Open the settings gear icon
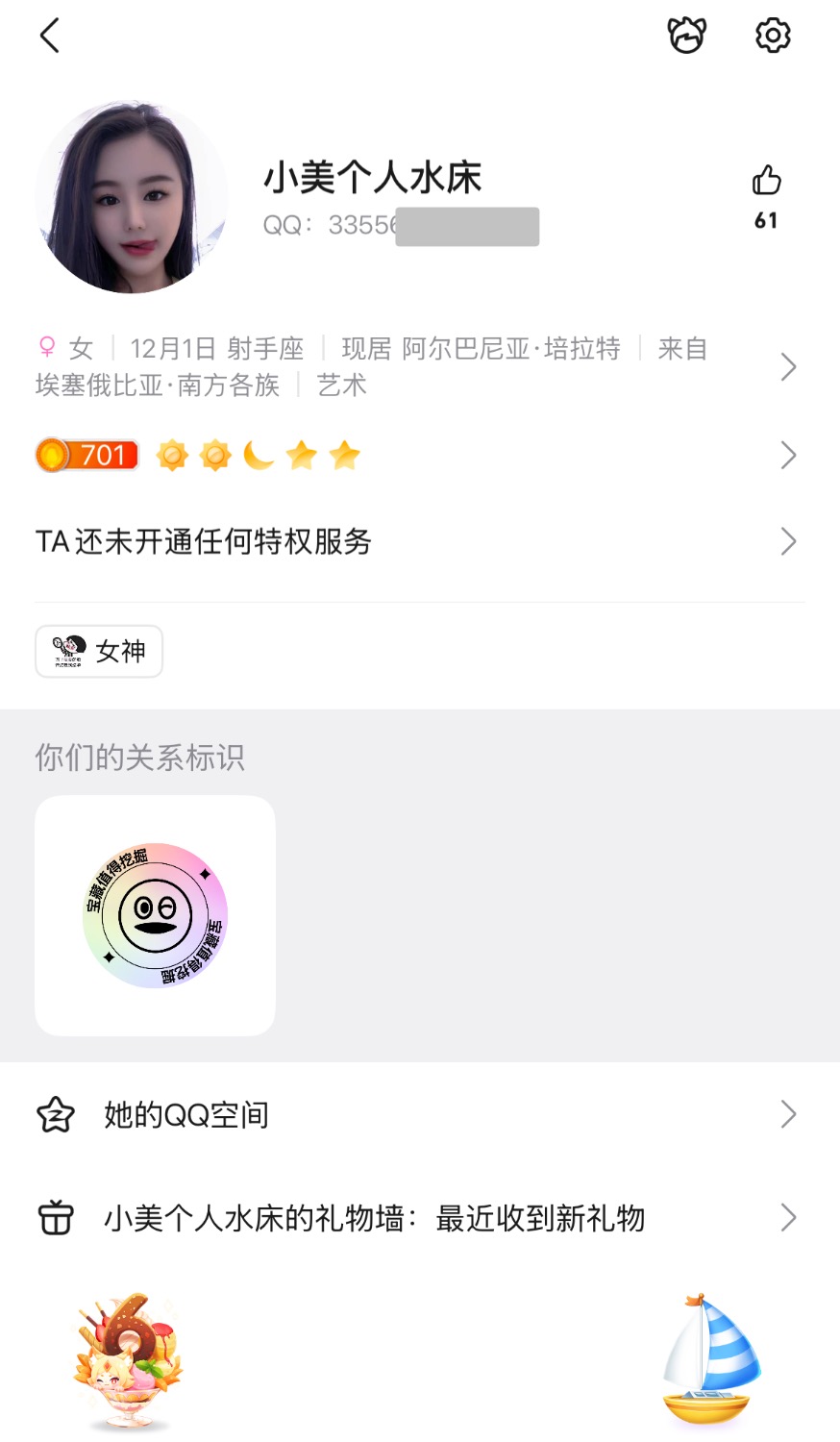The image size is (840, 1442). pyautogui.click(x=773, y=36)
